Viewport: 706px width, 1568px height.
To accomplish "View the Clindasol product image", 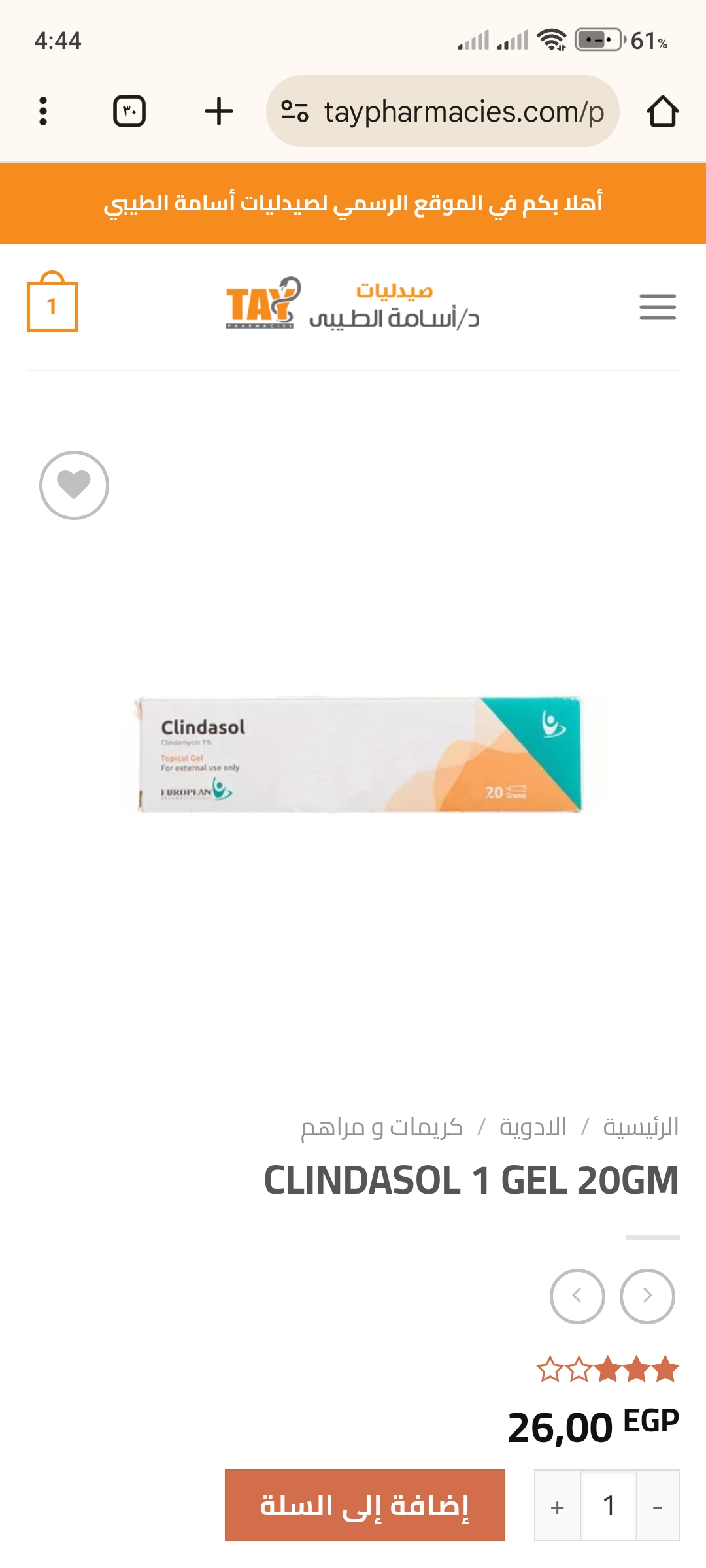I will tap(358, 755).
